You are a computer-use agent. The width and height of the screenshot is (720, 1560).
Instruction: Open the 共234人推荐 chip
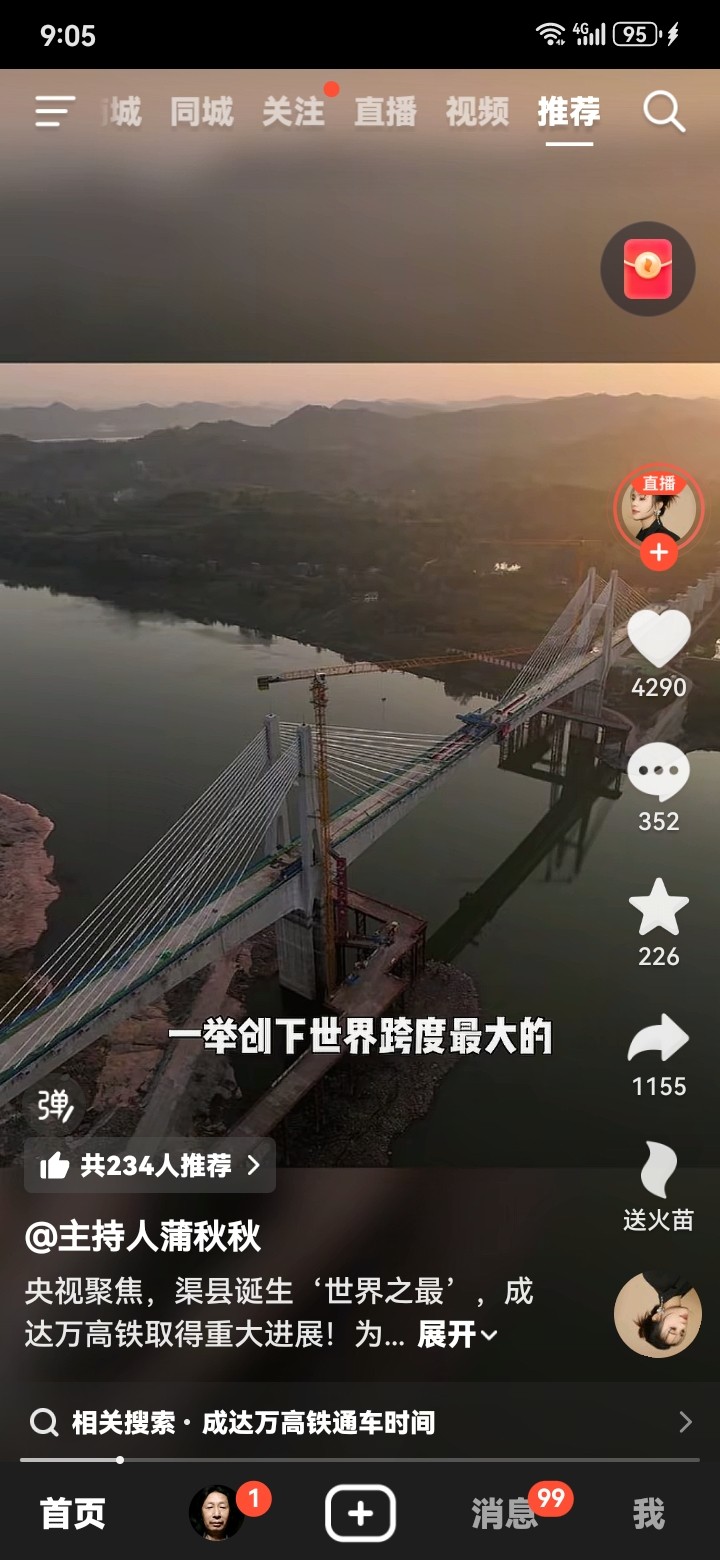coord(150,1165)
